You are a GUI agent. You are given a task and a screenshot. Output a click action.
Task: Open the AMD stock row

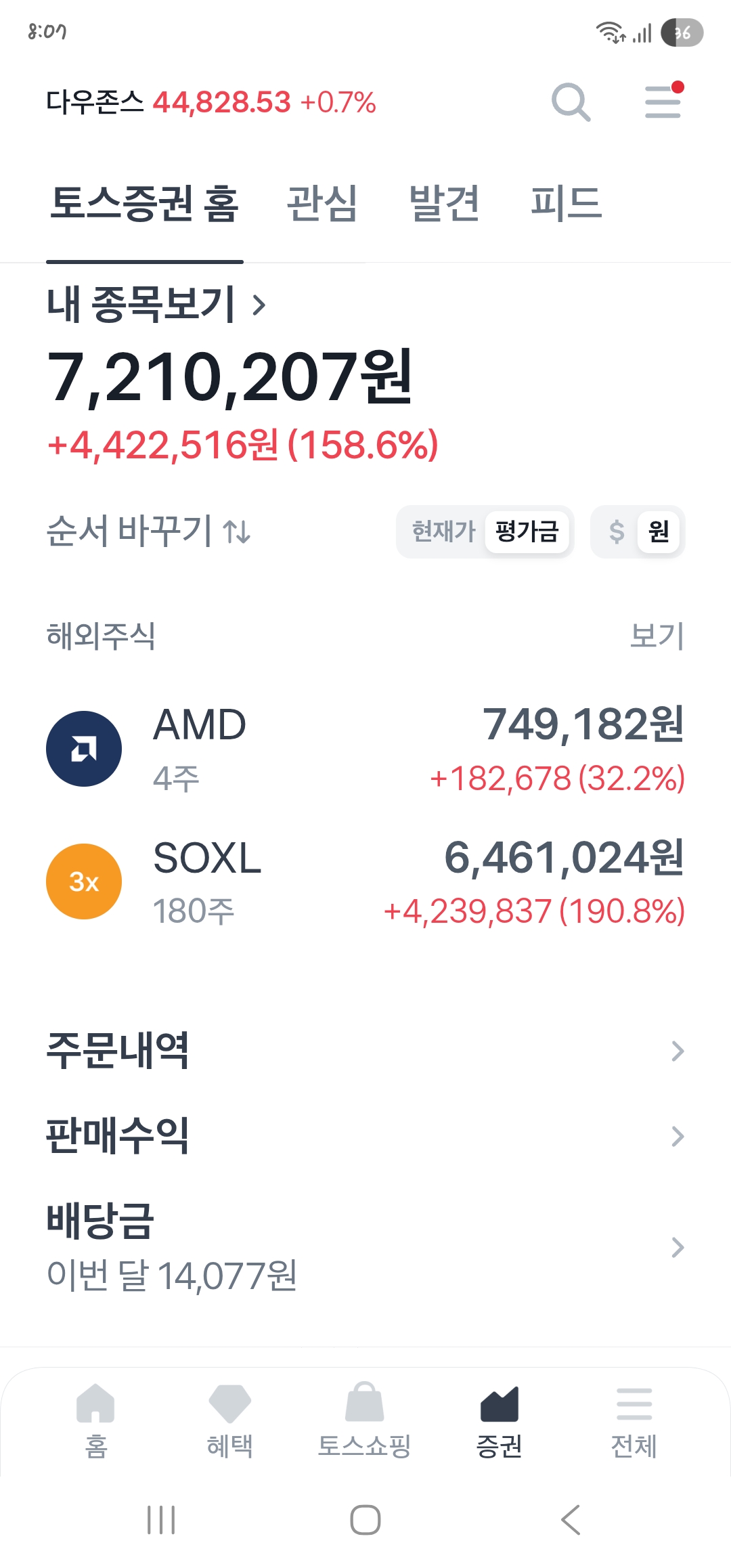pyautogui.click(x=365, y=749)
